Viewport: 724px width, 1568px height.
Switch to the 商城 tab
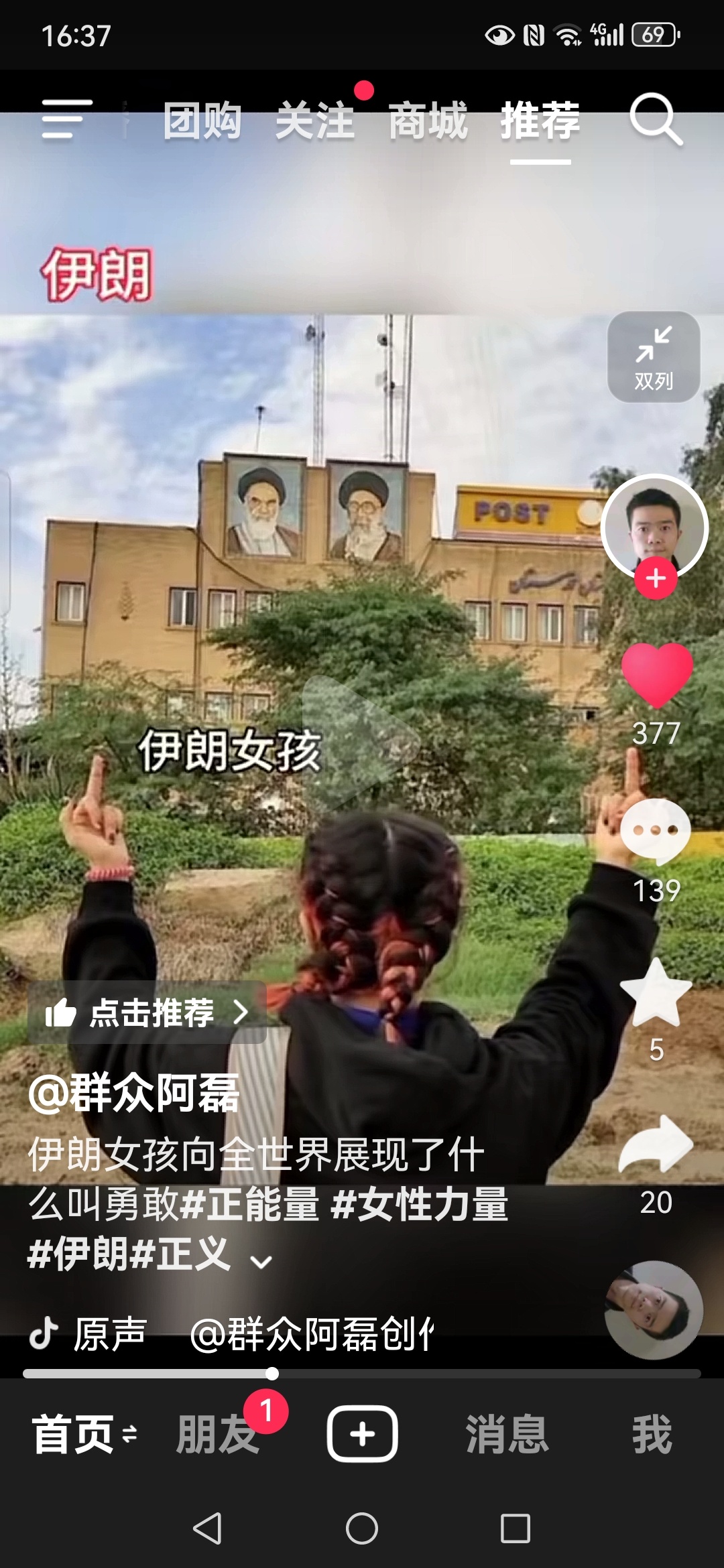tap(428, 121)
